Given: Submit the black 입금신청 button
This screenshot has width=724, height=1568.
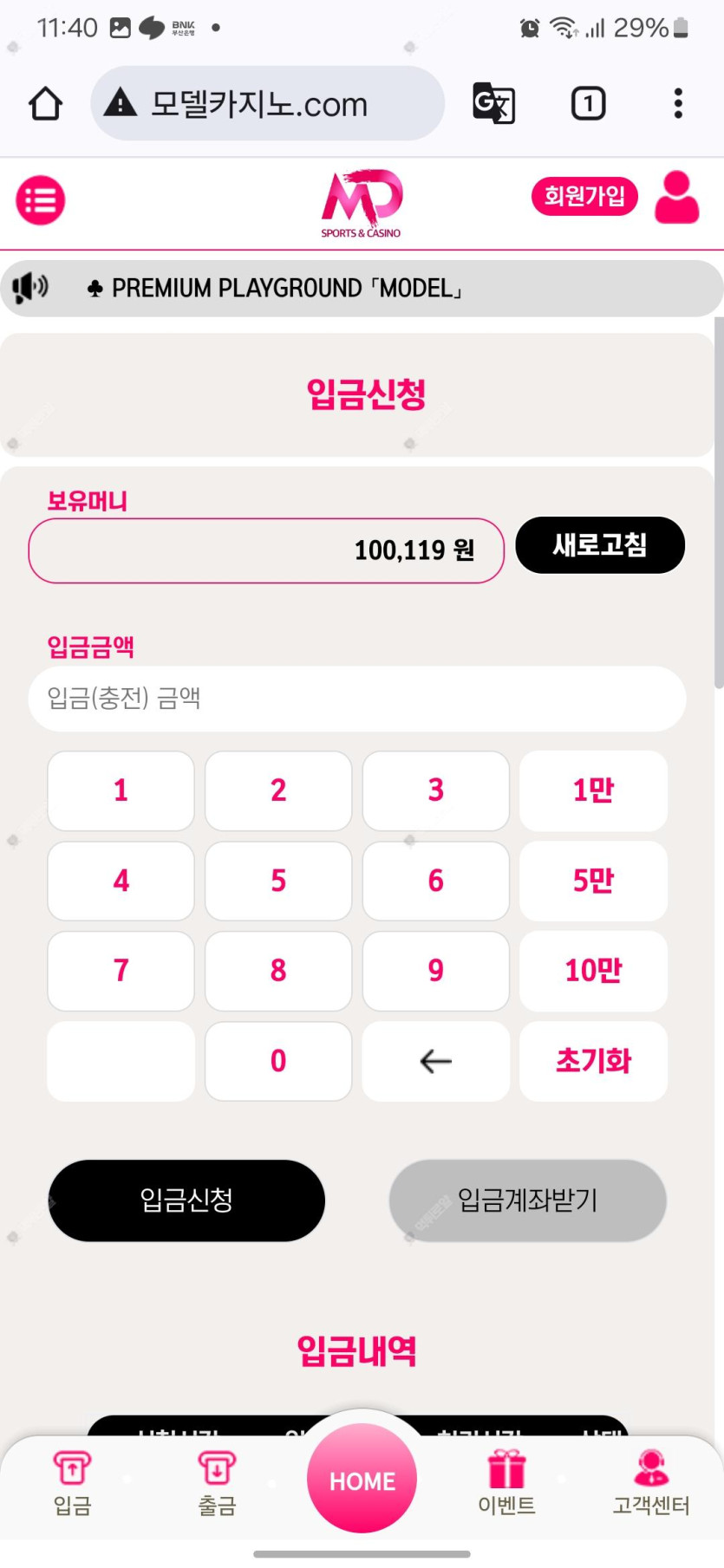Looking at the screenshot, I should pyautogui.click(x=186, y=1200).
